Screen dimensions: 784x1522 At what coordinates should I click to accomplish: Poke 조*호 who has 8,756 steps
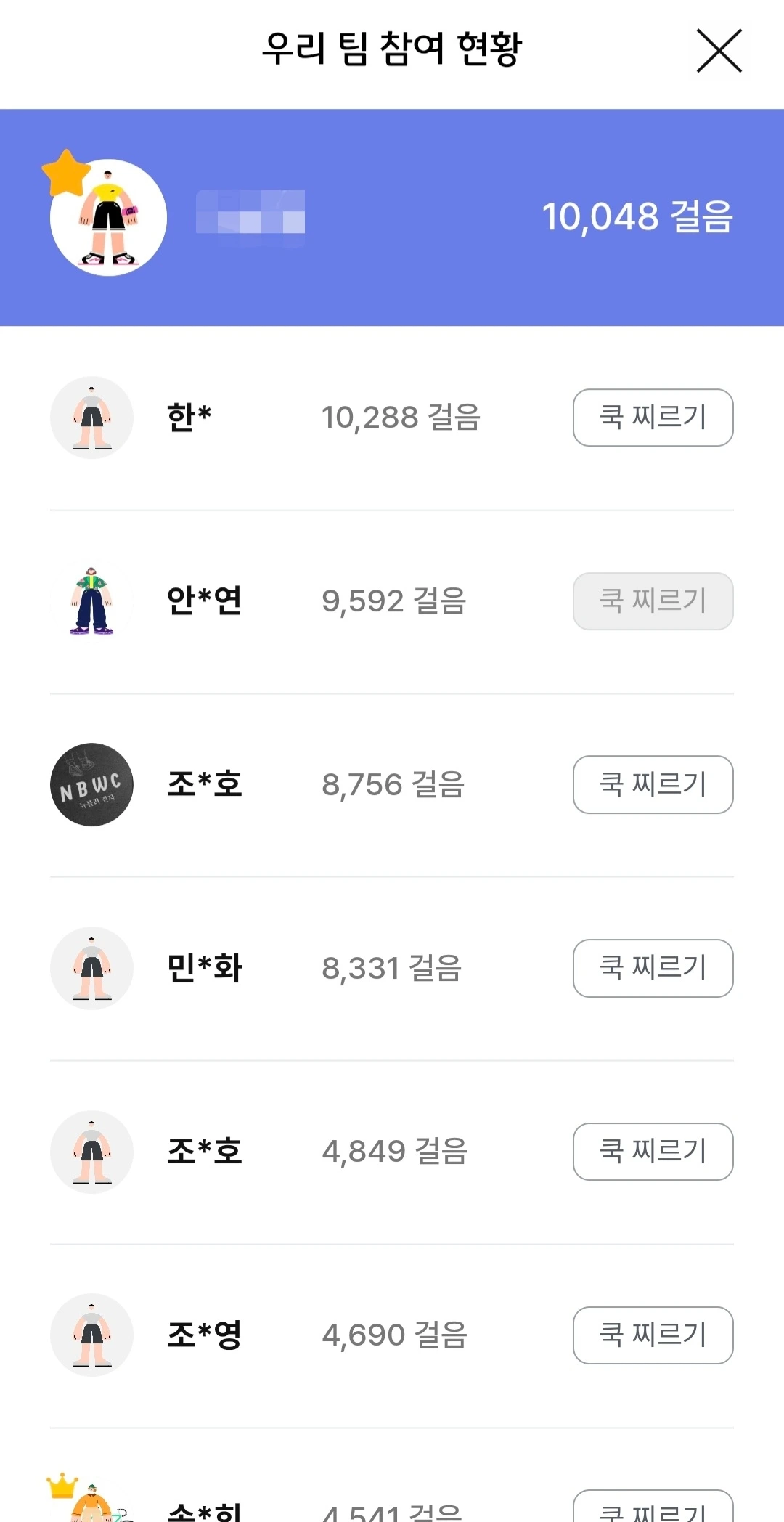pos(653,785)
